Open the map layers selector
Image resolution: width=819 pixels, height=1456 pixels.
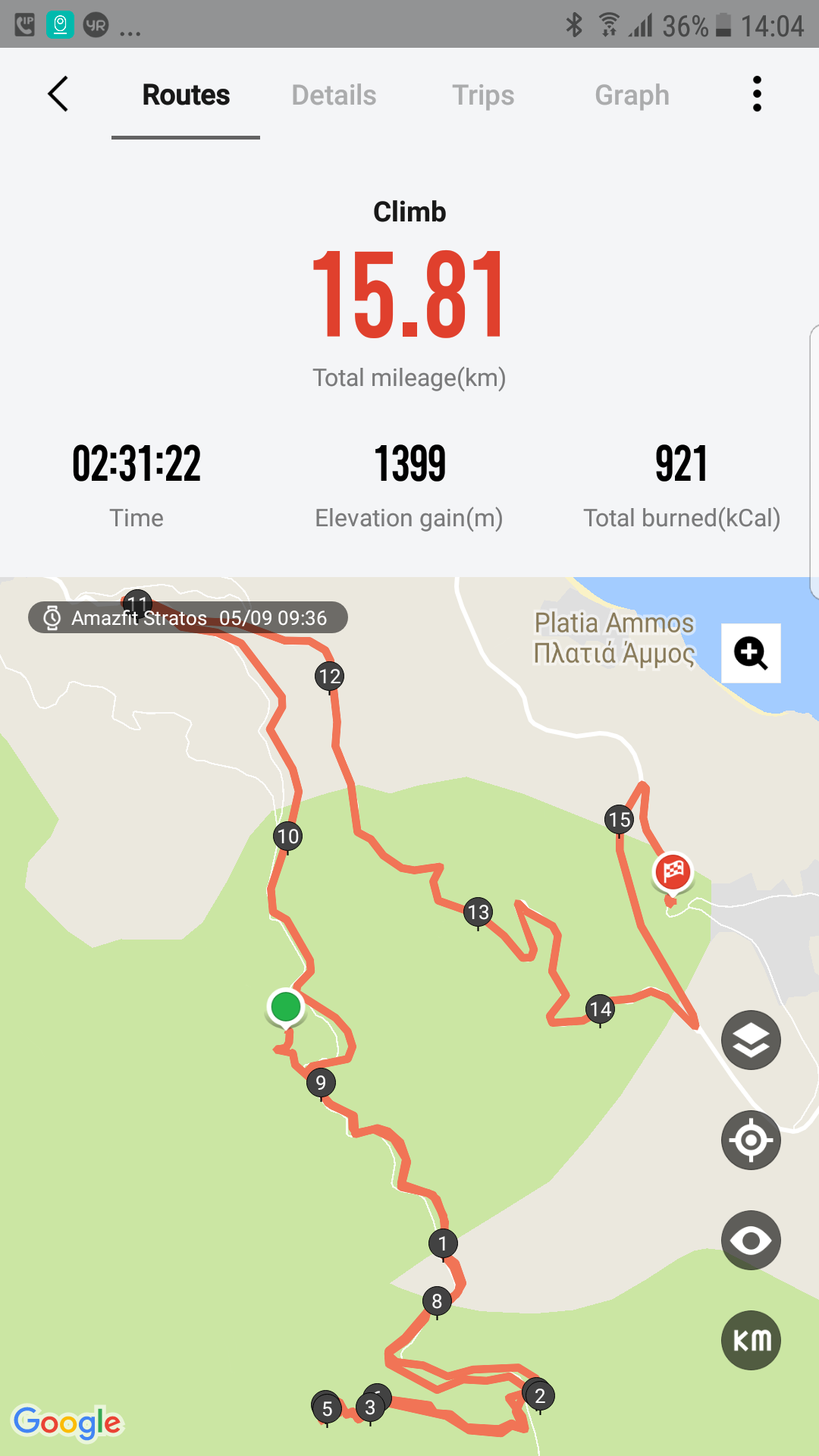(x=751, y=1040)
